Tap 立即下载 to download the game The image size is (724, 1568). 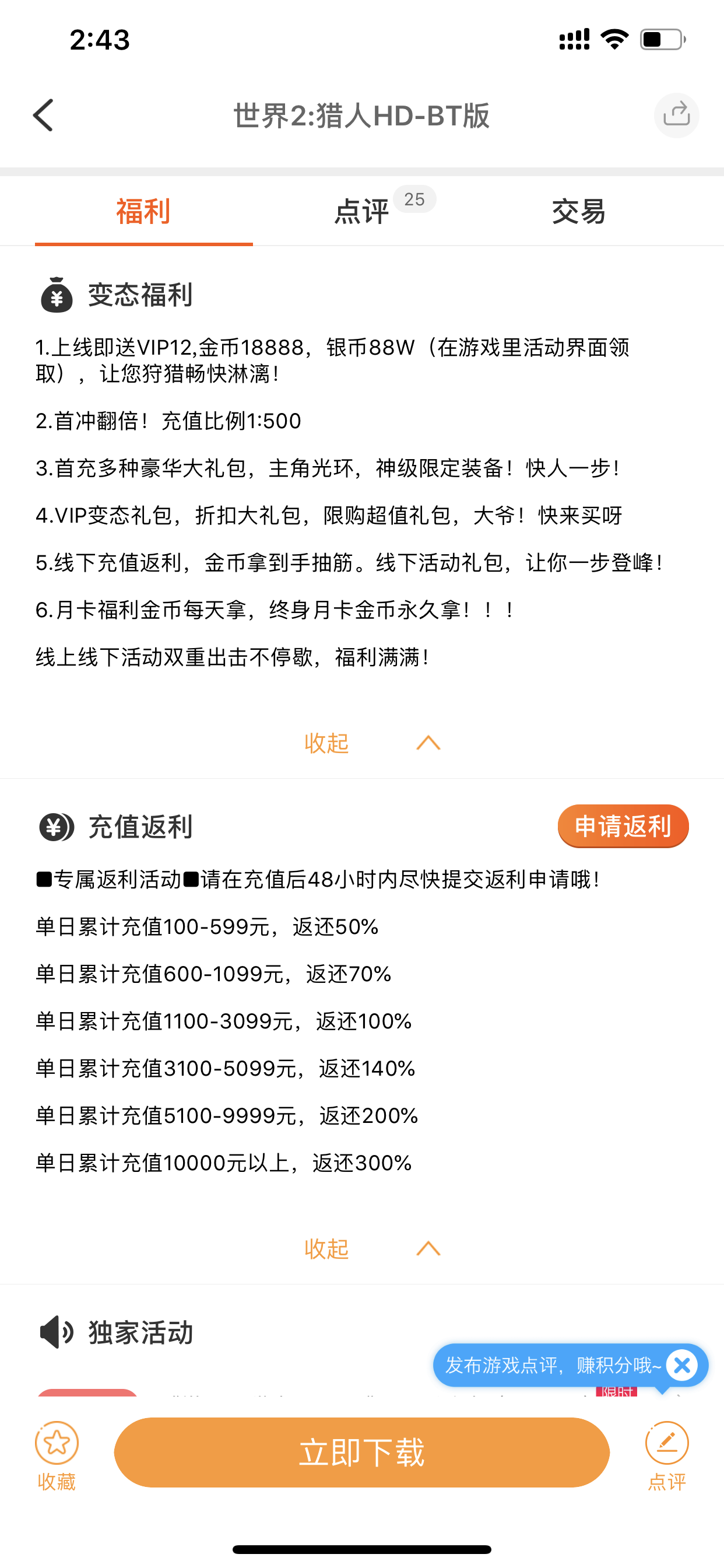point(361,1452)
